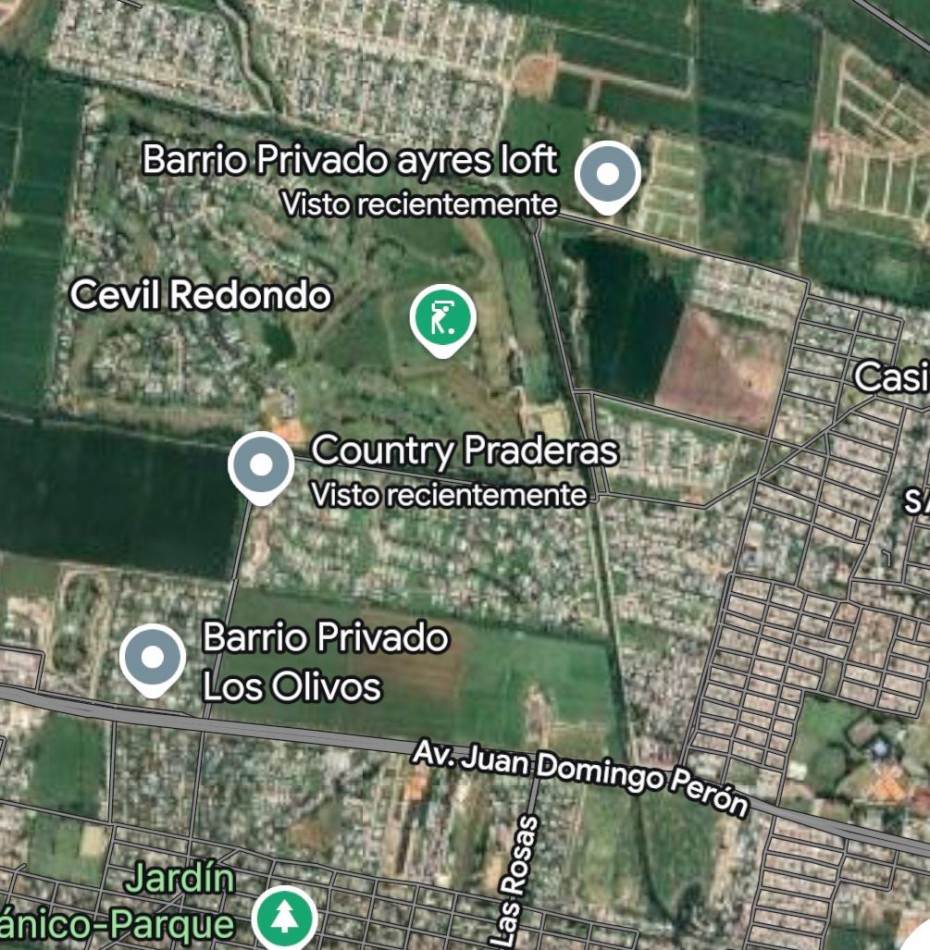Open the green golf course marker
Viewport: 930px width, 950px height.
(x=442, y=318)
